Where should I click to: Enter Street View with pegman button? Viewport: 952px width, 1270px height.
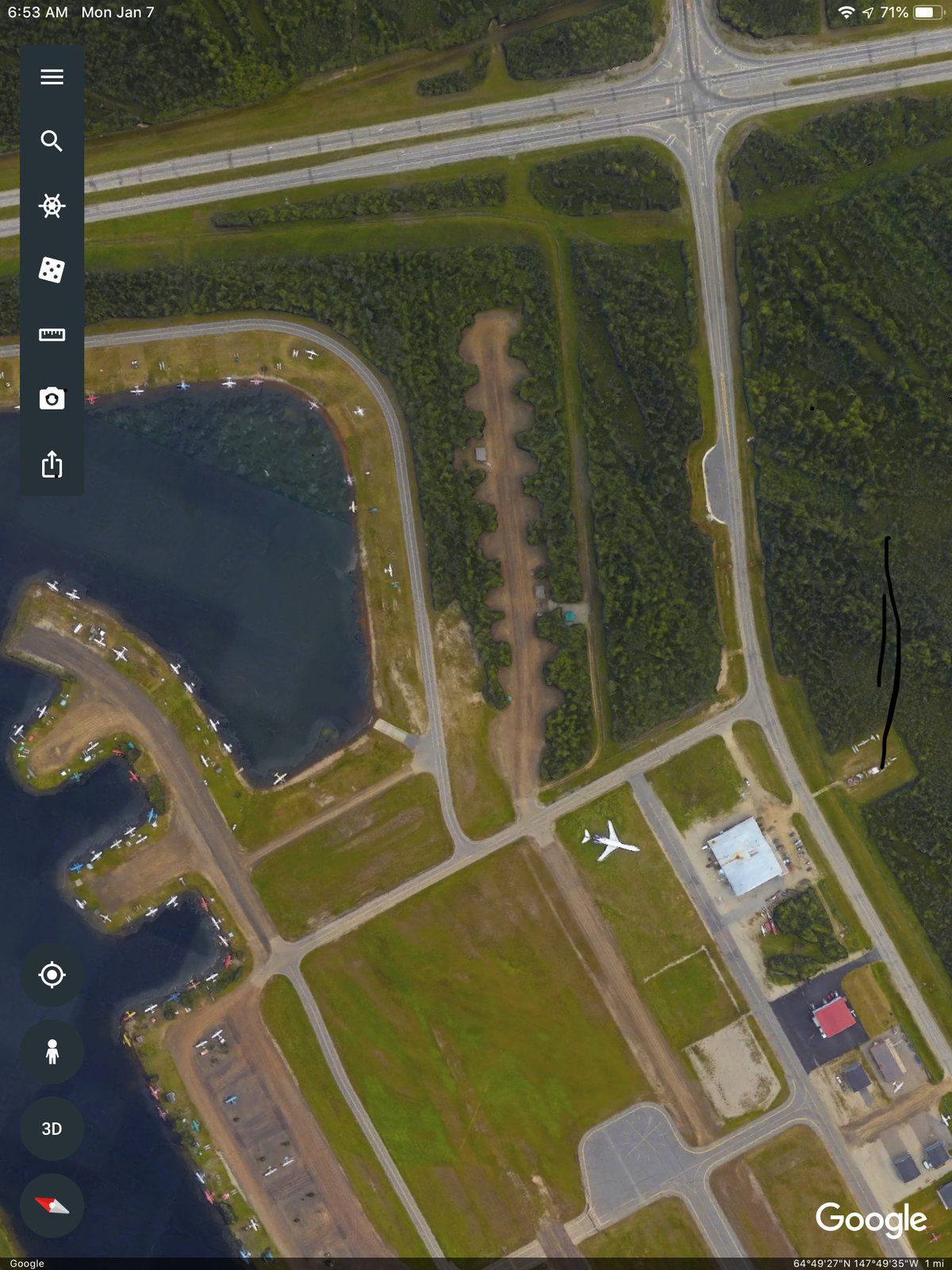(52, 1052)
